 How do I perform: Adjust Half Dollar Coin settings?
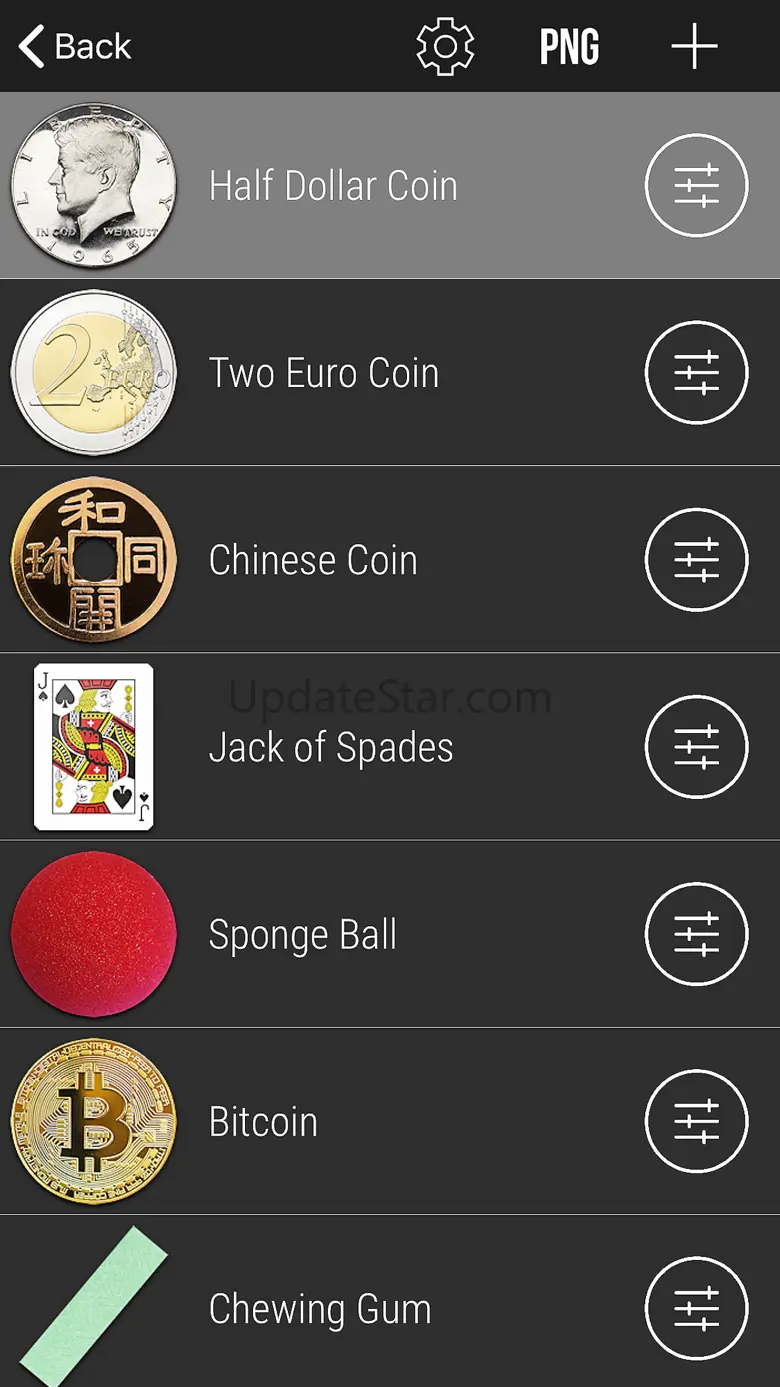(697, 185)
